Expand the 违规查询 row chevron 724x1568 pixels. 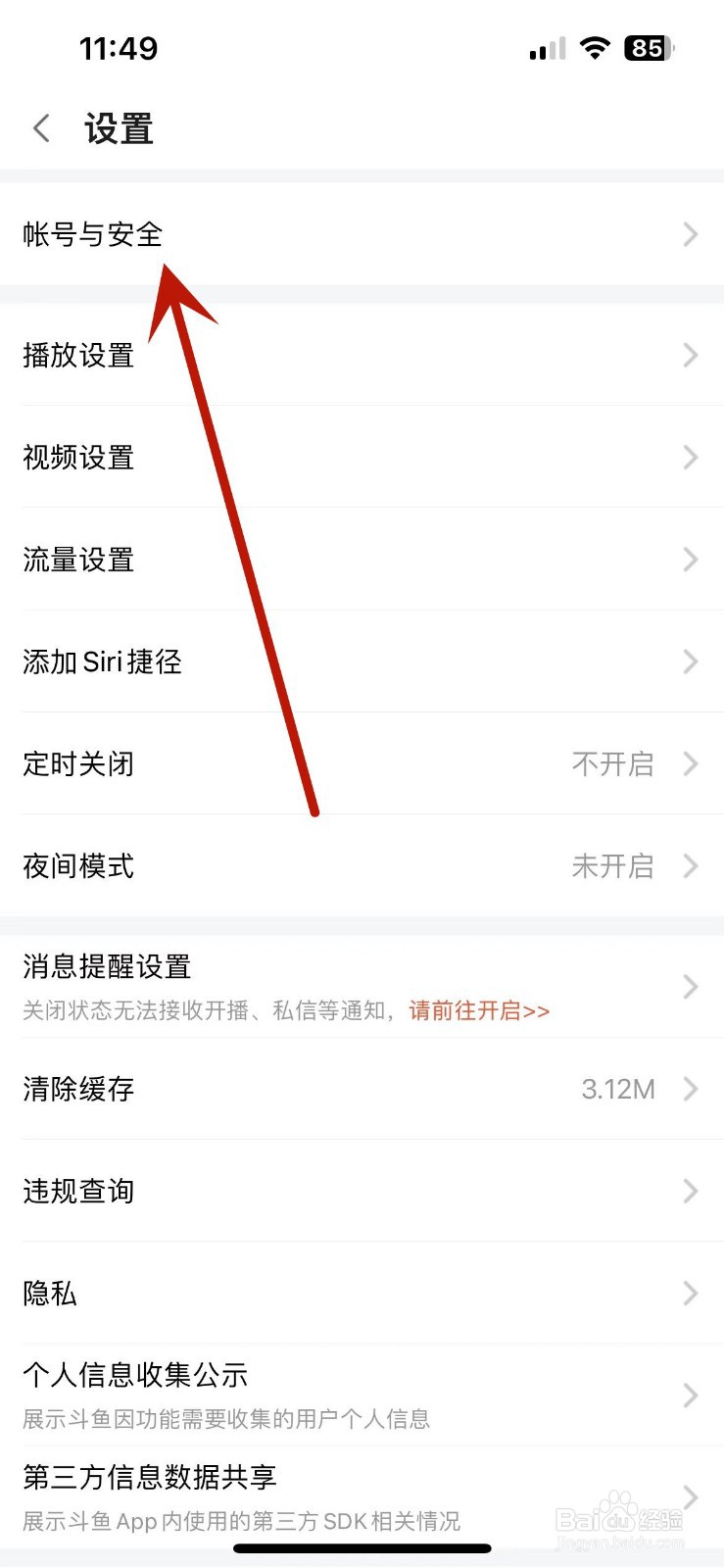(x=690, y=1191)
